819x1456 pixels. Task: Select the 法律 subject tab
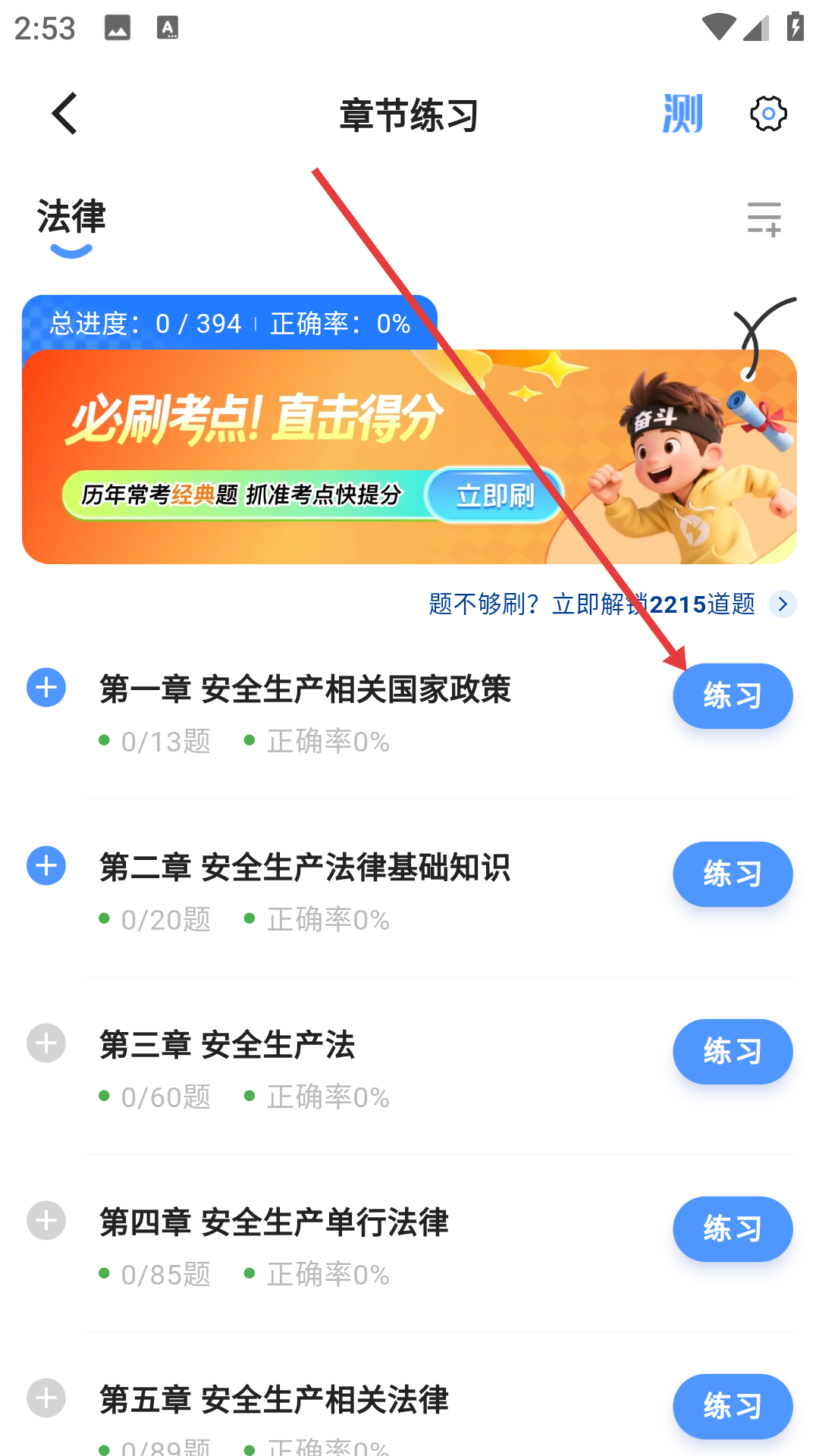coord(71,218)
